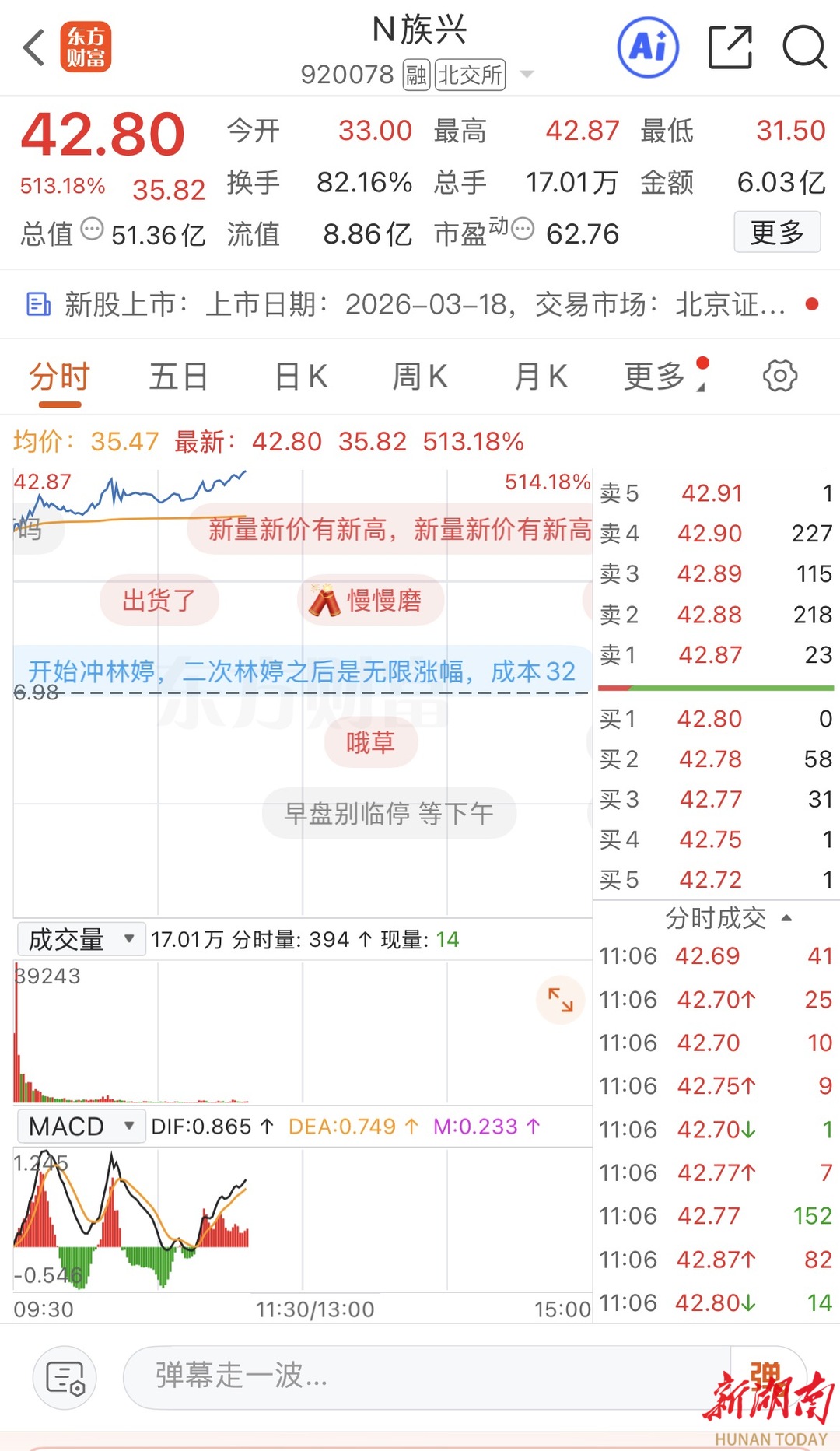Open 更多 chart period options
Screen dimensions: 840x1451
pos(657,377)
